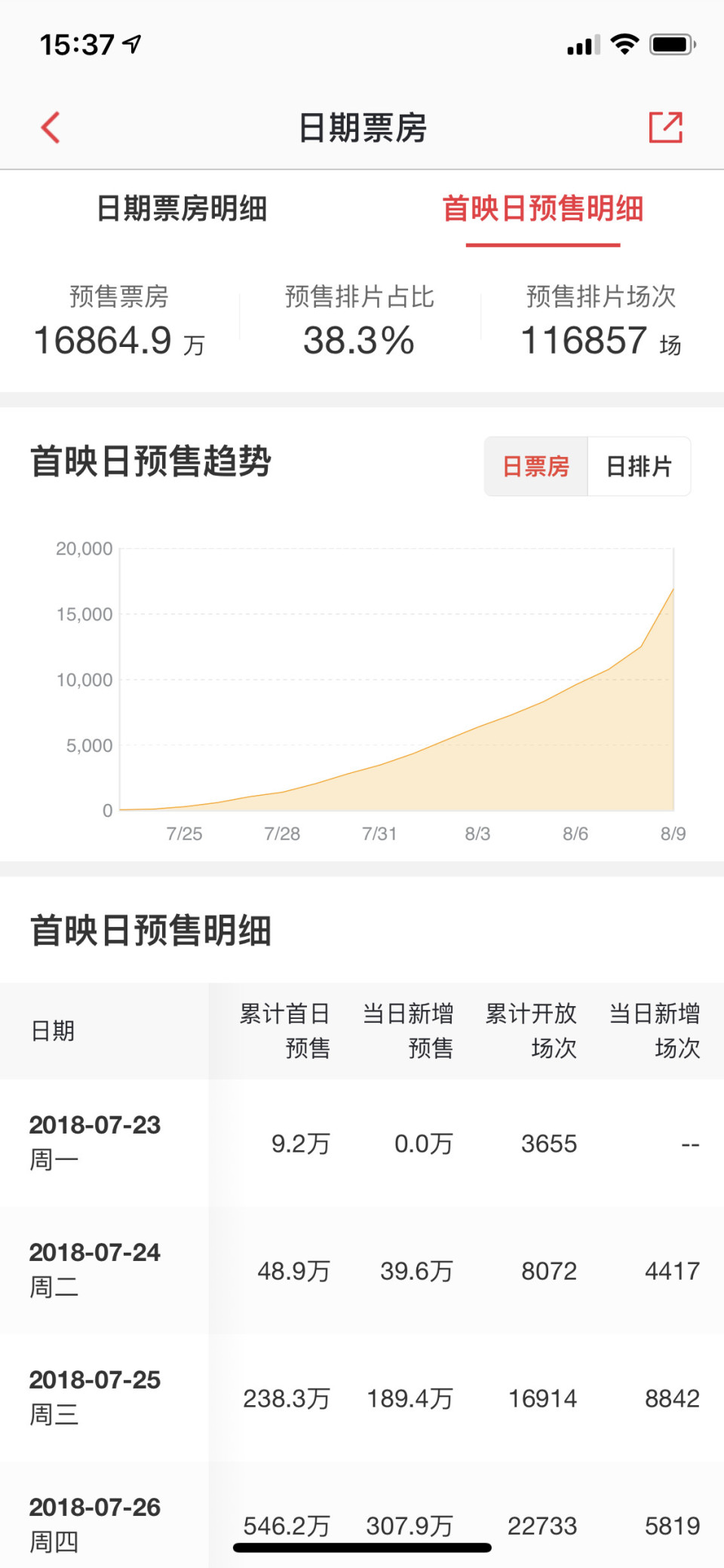724x1568 pixels.
Task: Share this box office page
Action: tap(665, 127)
